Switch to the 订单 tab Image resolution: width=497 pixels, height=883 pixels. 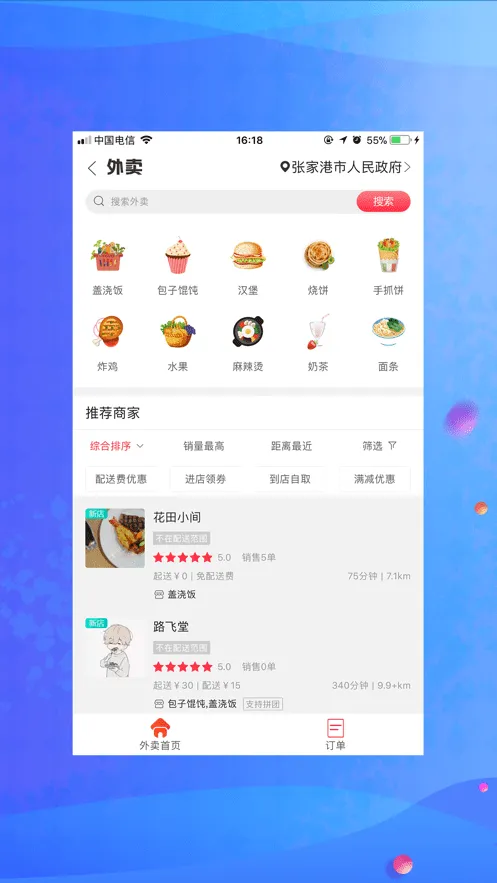pos(335,734)
